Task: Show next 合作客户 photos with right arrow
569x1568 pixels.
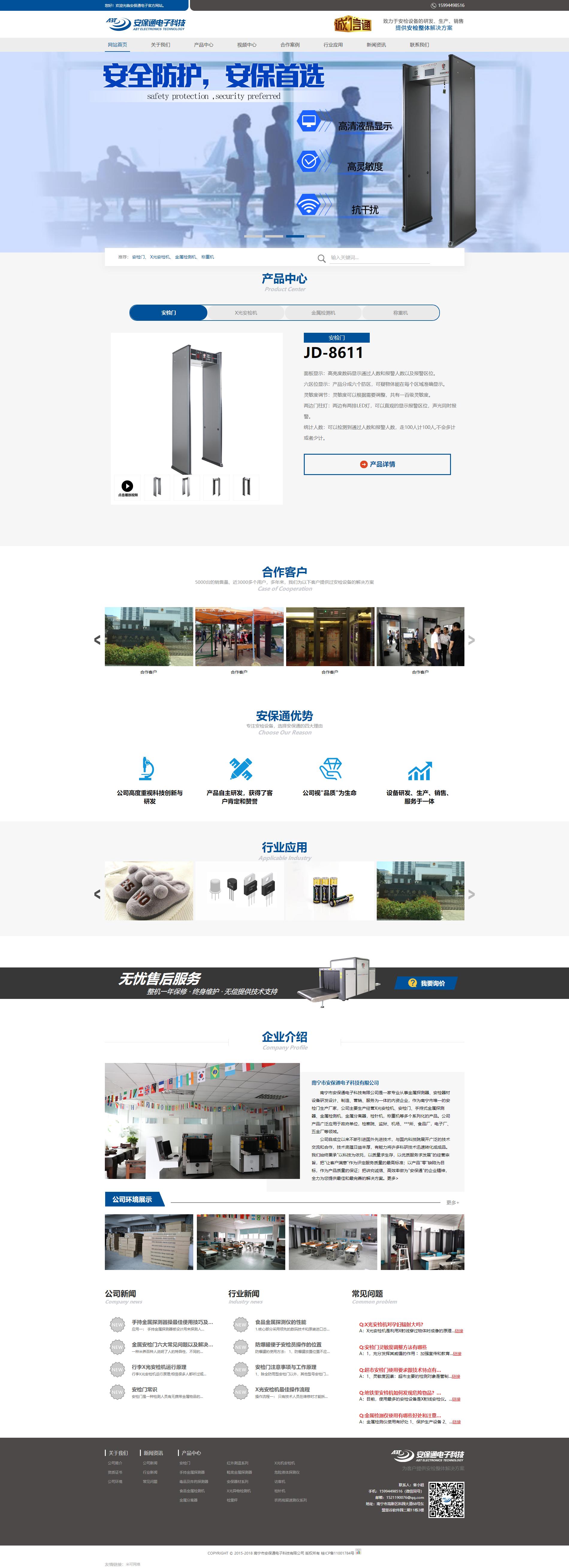Action: click(471, 640)
